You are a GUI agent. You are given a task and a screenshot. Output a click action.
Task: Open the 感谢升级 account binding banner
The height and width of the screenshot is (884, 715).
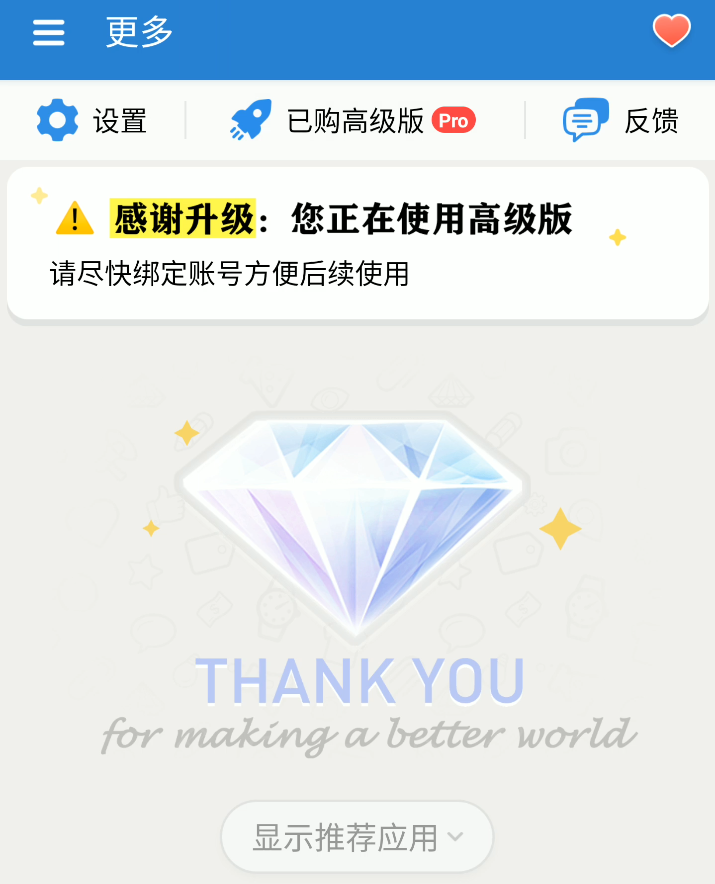click(x=357, y=243)
